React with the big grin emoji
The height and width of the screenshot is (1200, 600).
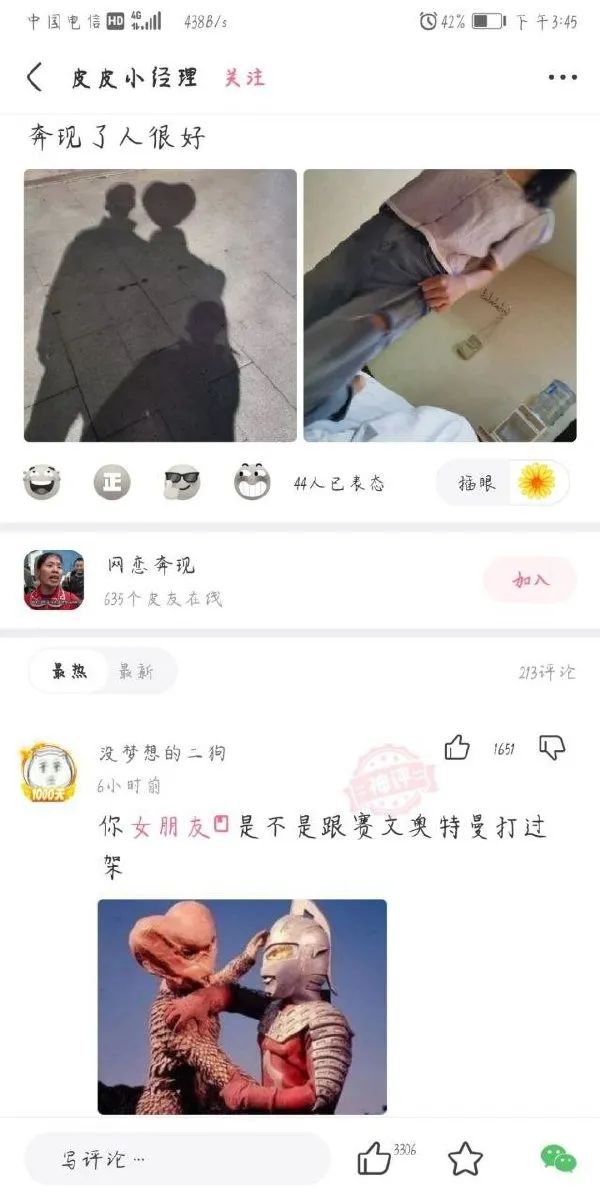252,483
